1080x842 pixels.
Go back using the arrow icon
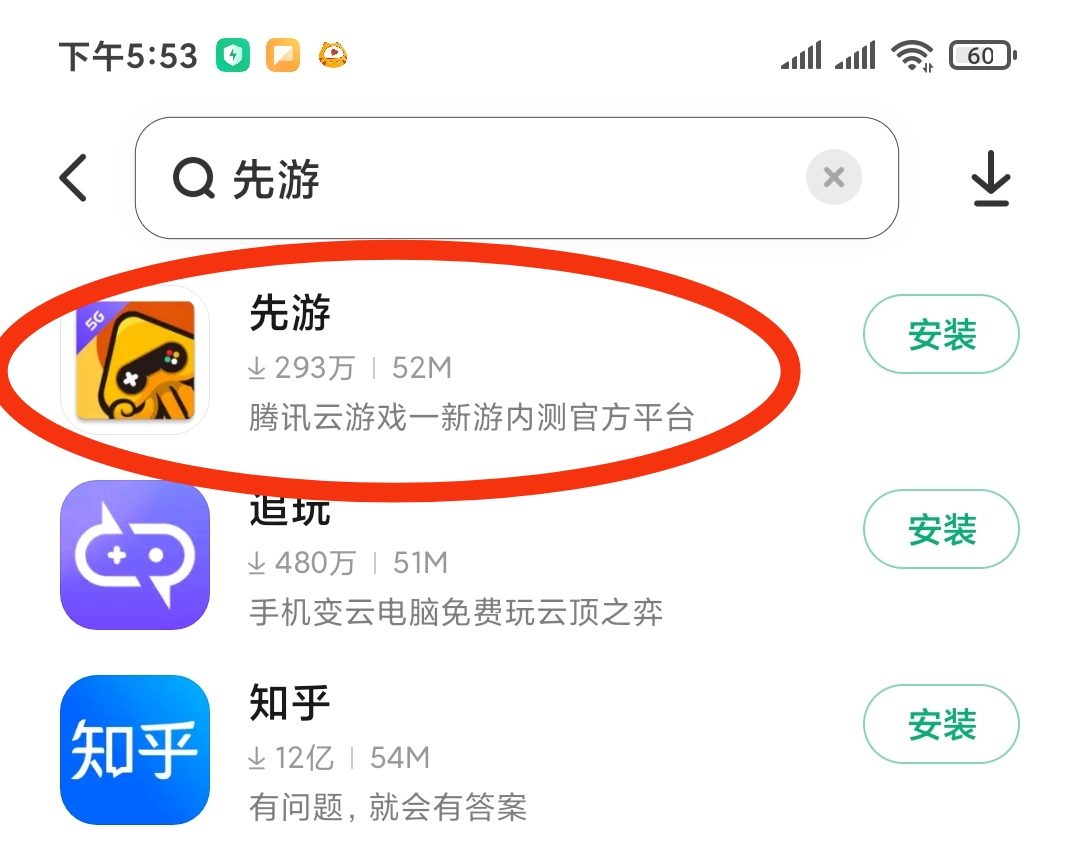click(x=74, y=178)
